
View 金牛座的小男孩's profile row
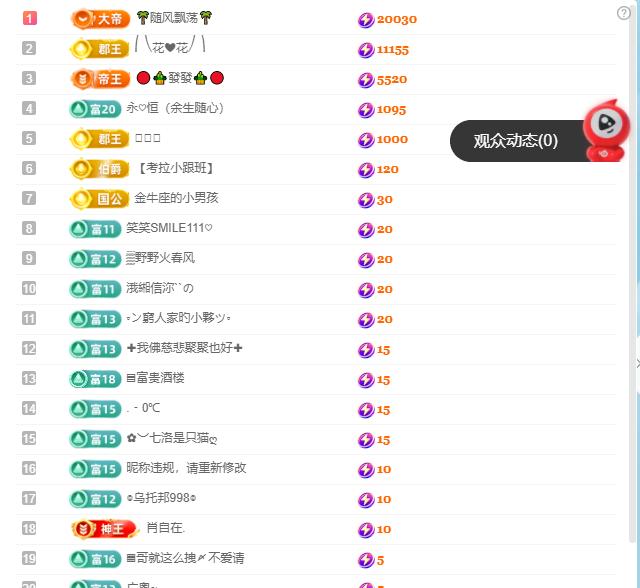pyautogui.click(x=176, y=198)
